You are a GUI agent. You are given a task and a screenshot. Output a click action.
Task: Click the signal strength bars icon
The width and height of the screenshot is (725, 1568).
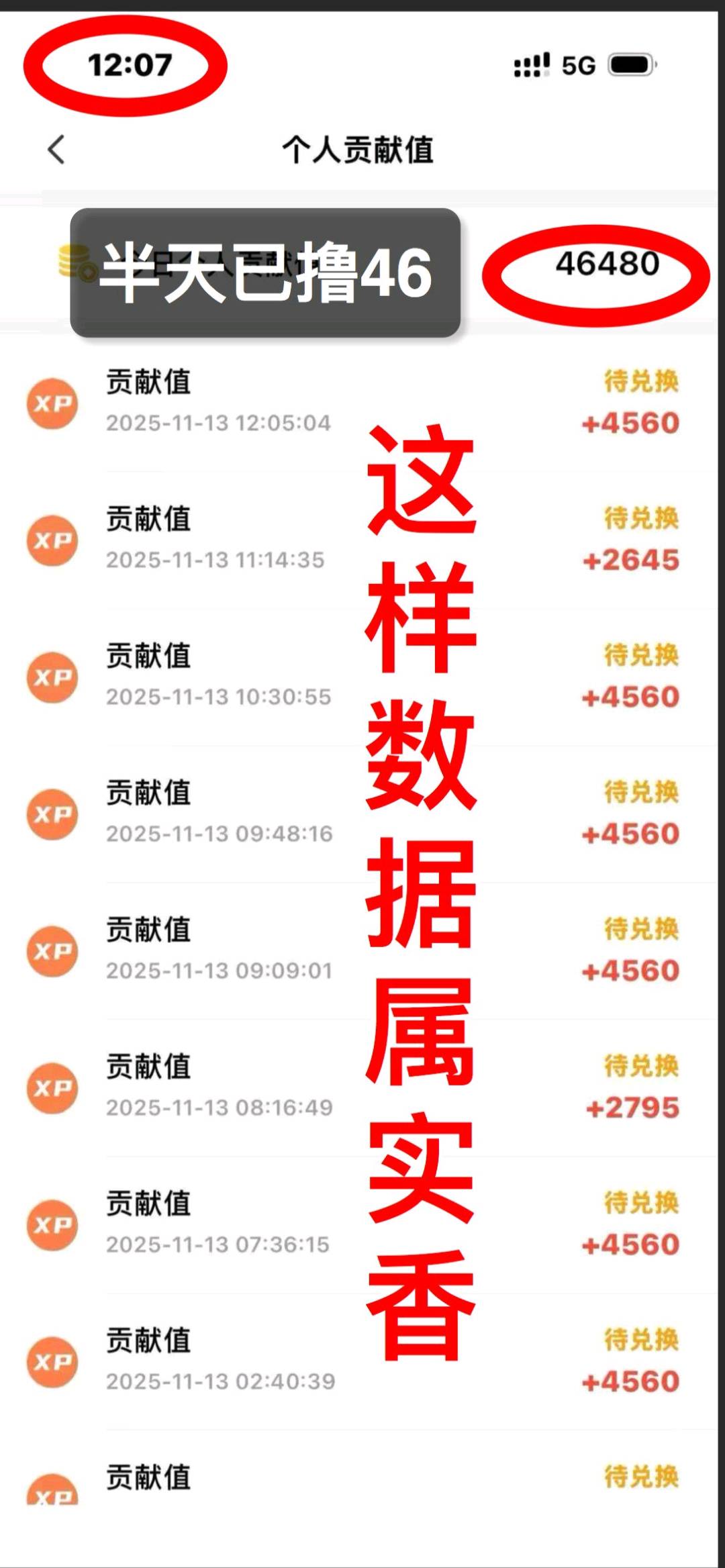530,64
